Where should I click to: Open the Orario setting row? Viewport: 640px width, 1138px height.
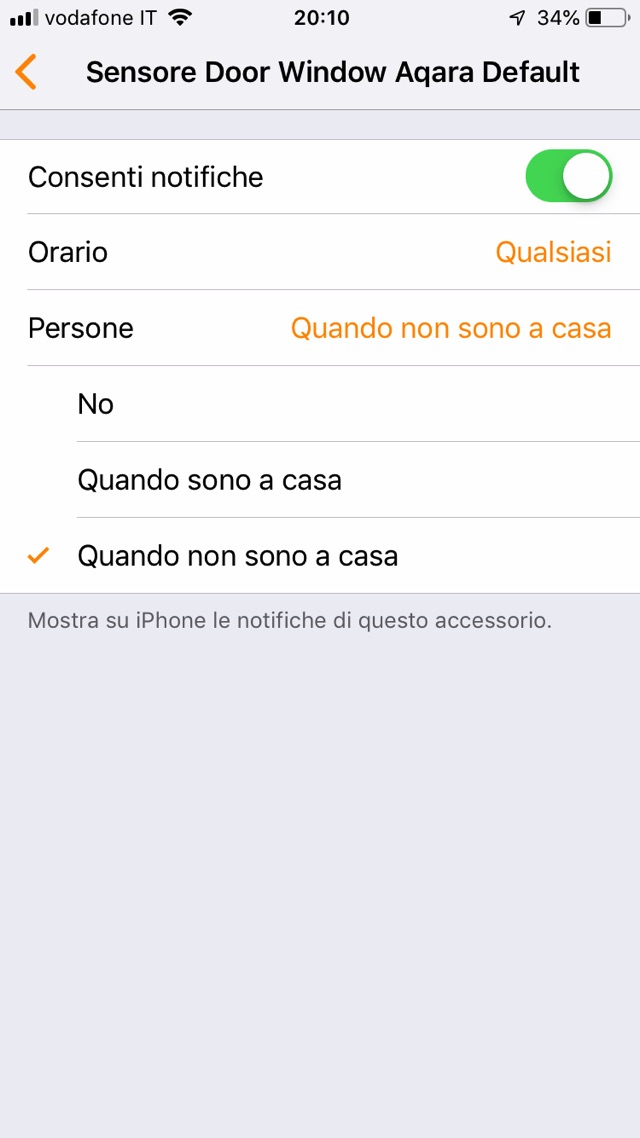pos(320,252)
